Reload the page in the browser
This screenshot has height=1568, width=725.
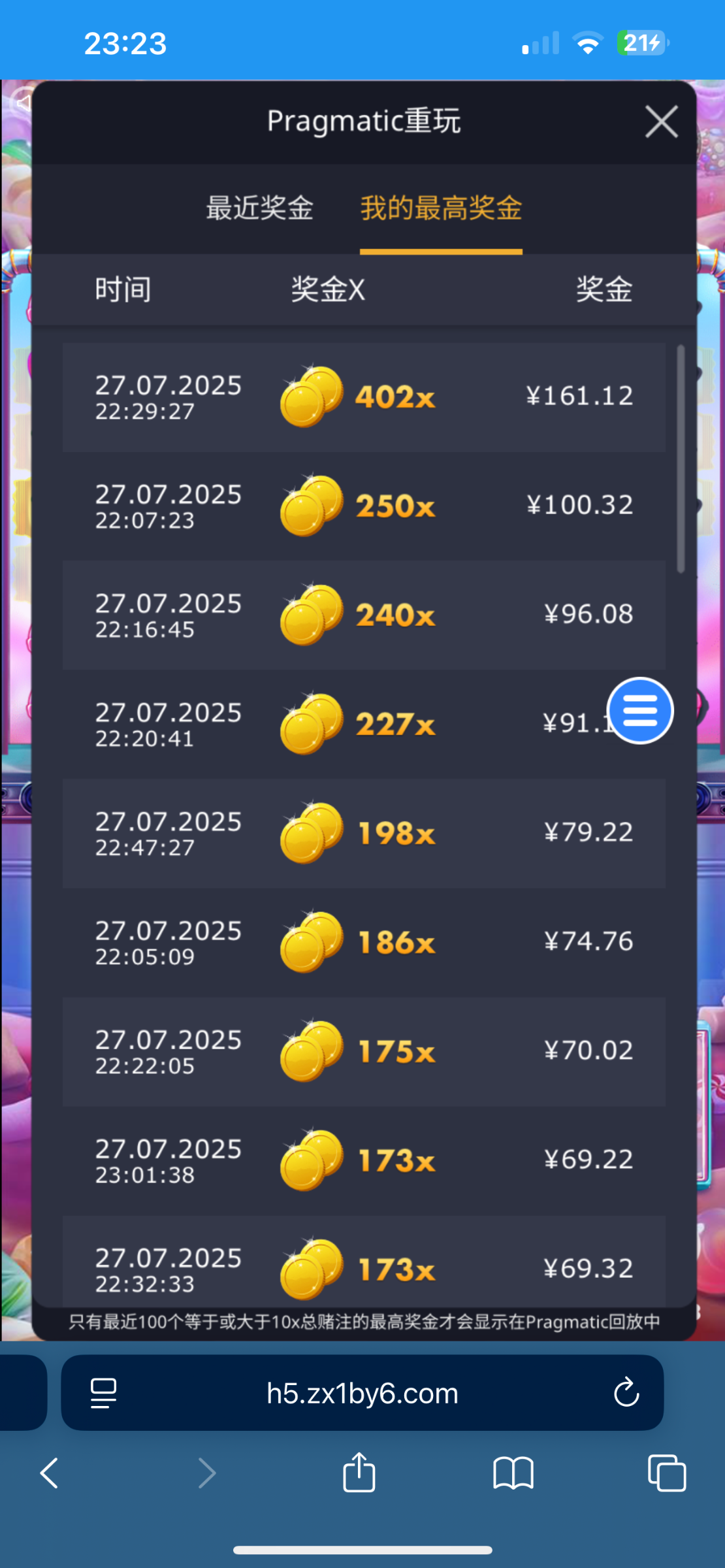click(x=626, y=1392)
